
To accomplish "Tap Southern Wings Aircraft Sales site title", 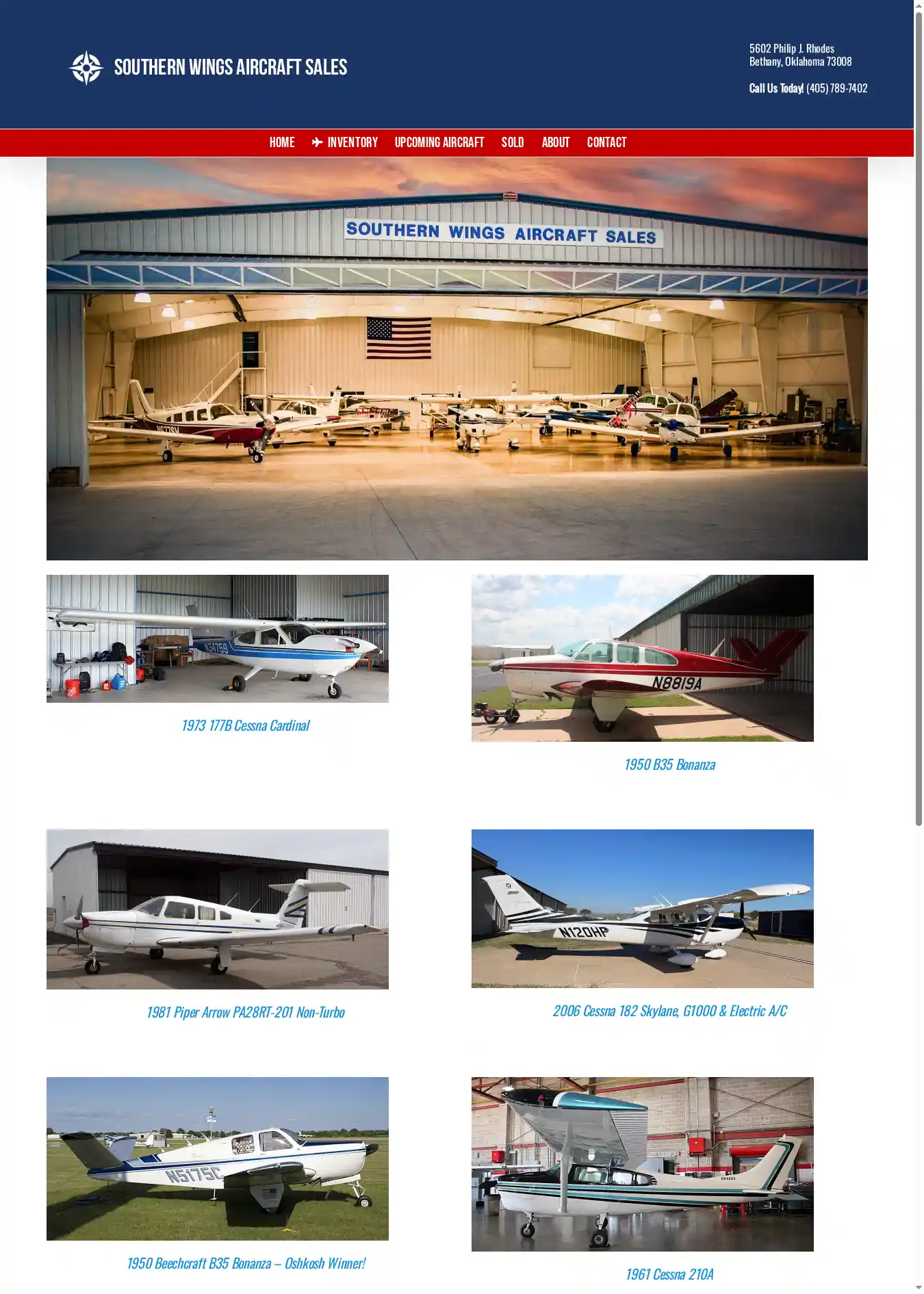I will point(230,68).
